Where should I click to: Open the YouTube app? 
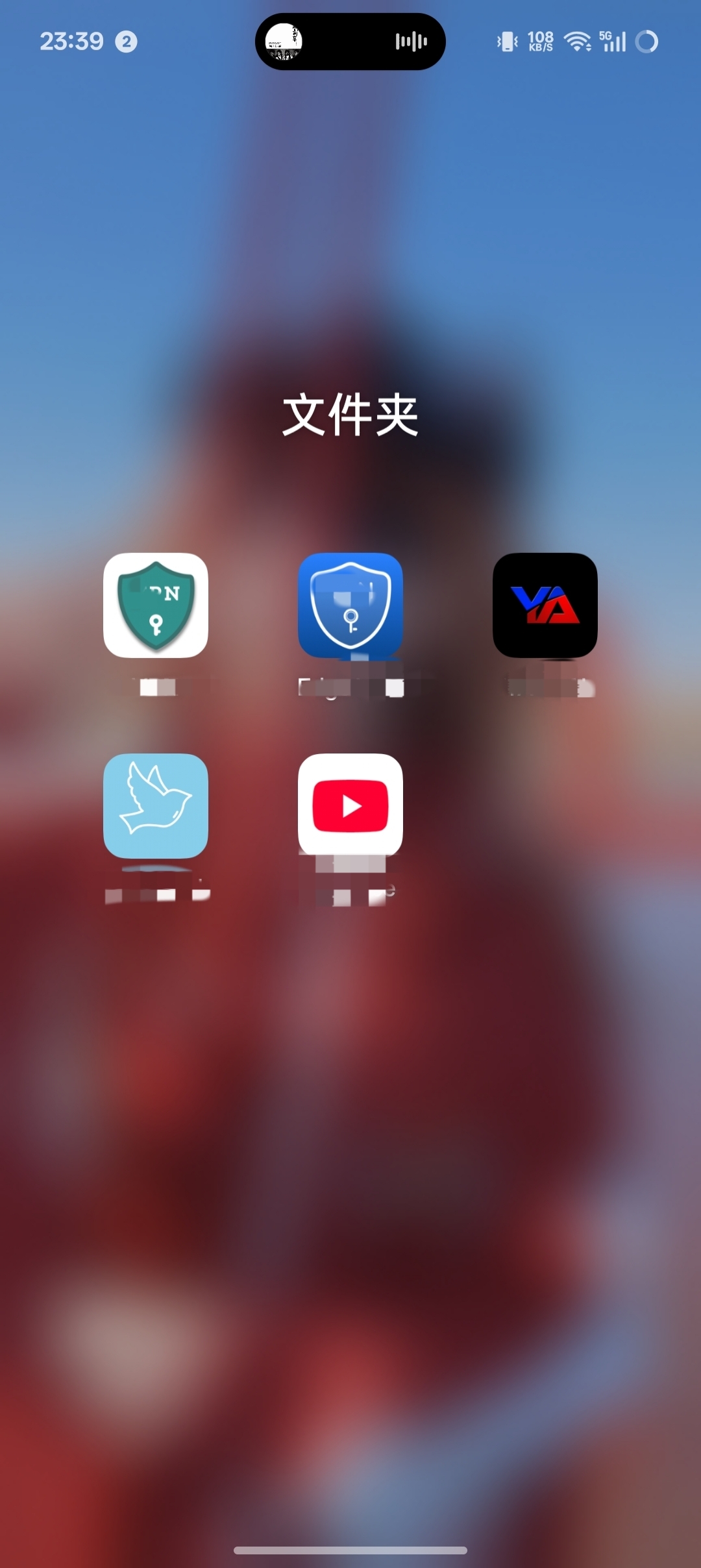(x=350, y=805)
